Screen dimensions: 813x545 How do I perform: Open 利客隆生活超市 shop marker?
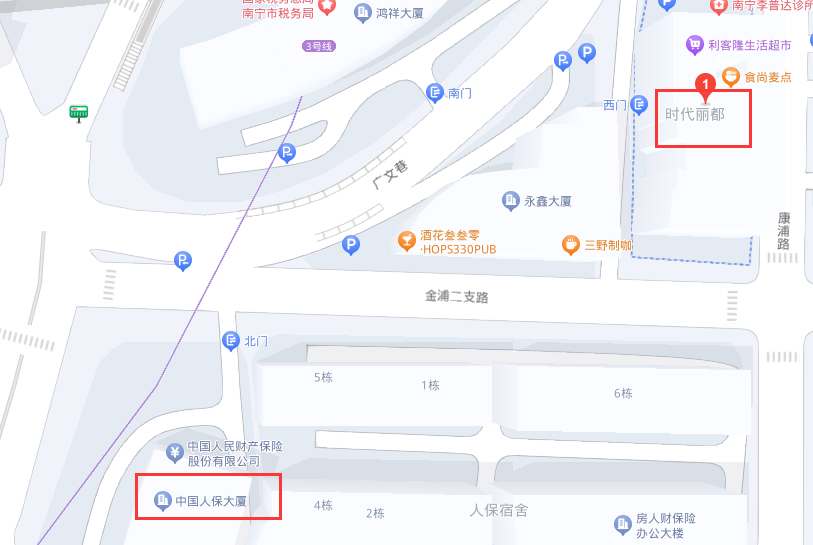(x=694, y=45)
